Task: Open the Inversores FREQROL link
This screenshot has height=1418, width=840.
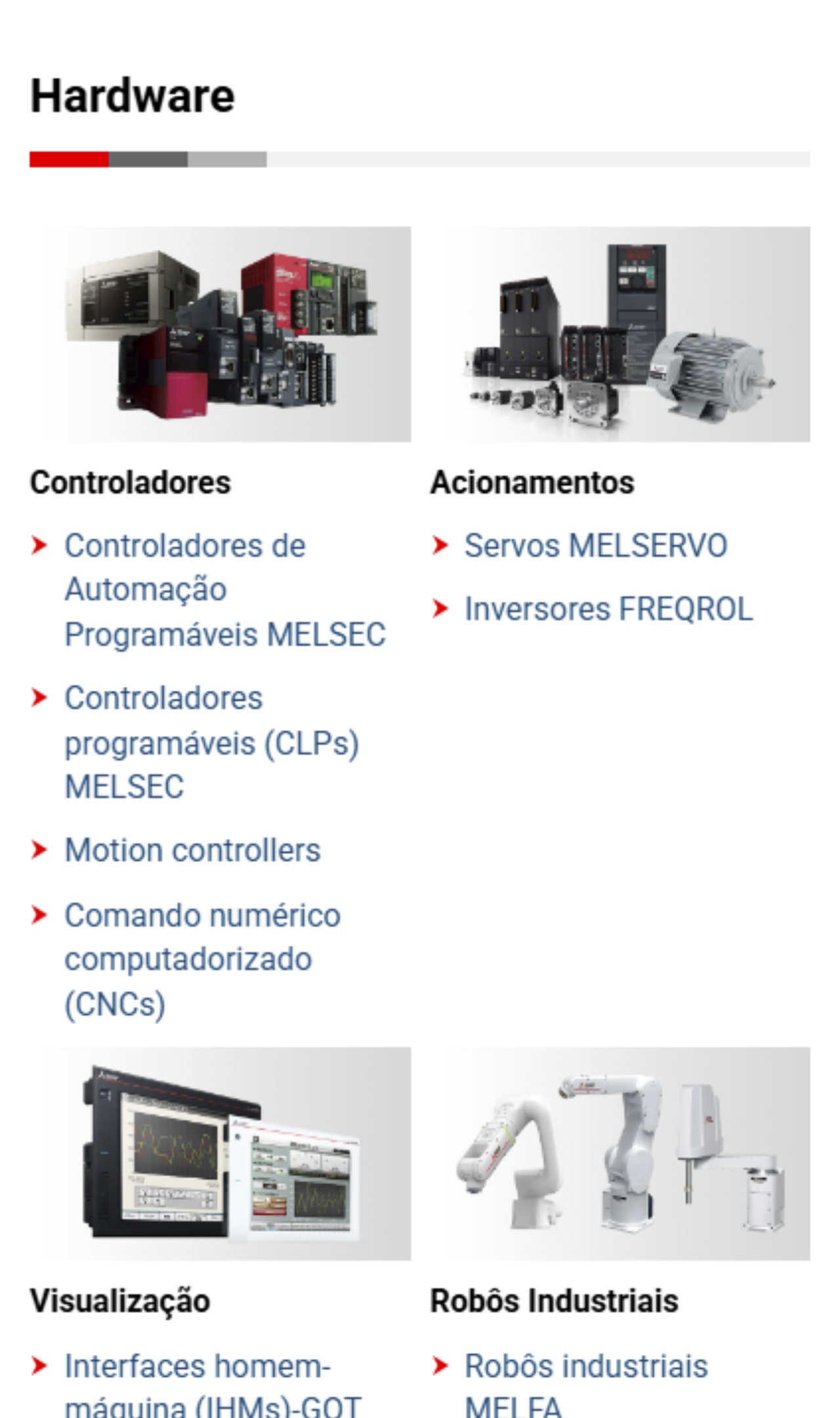Action: click(x=608, y=609)
